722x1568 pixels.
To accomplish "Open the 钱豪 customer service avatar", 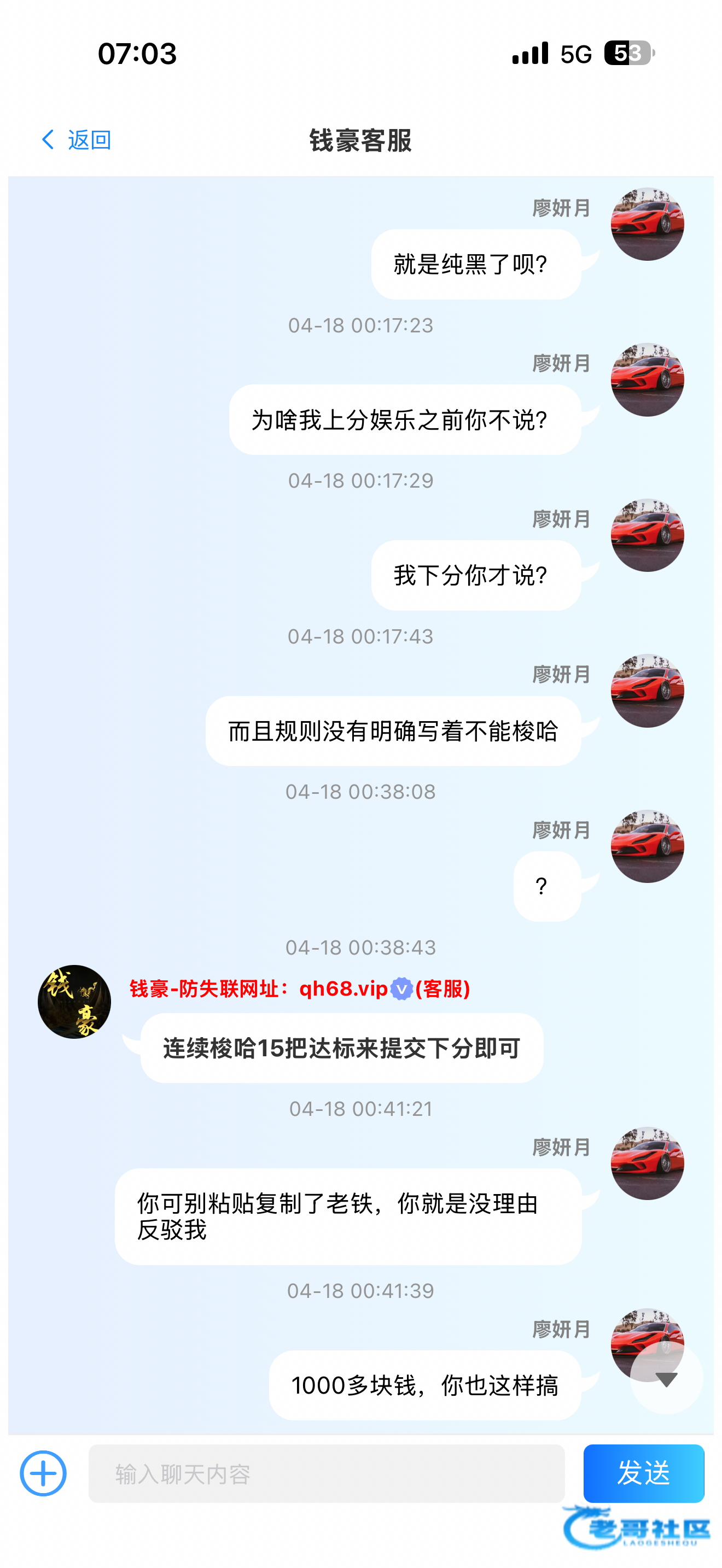I will [74, 1002].
